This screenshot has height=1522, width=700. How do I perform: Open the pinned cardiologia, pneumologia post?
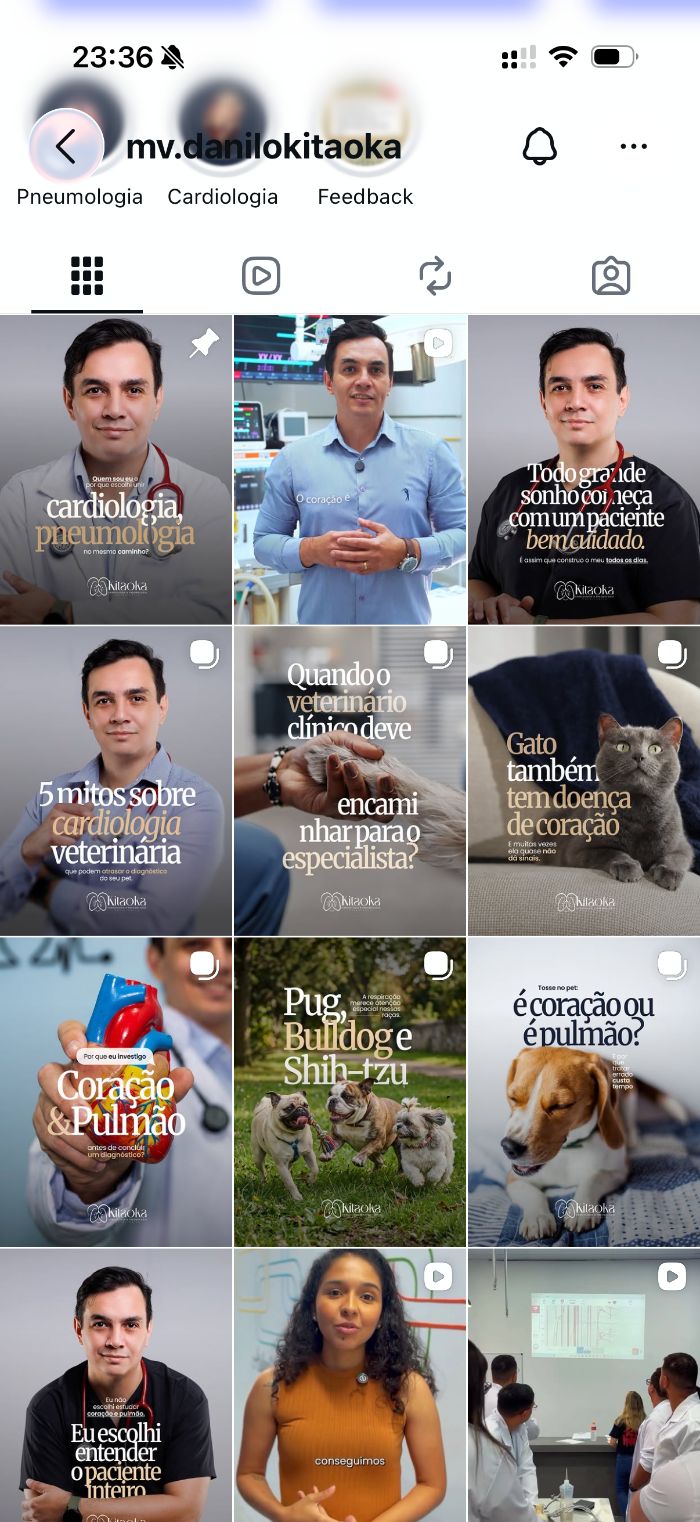116,470
